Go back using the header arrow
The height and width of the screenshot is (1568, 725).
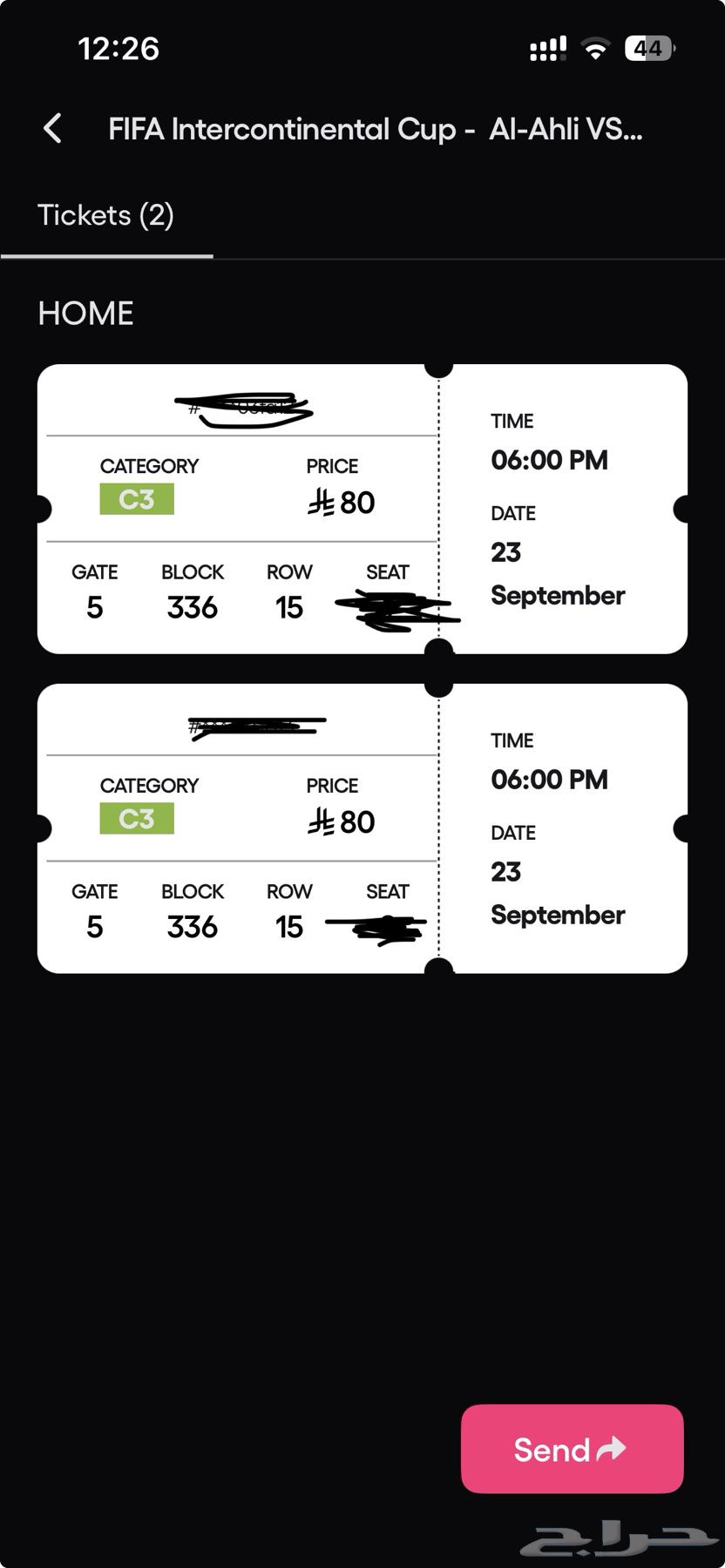click(53, 129)
